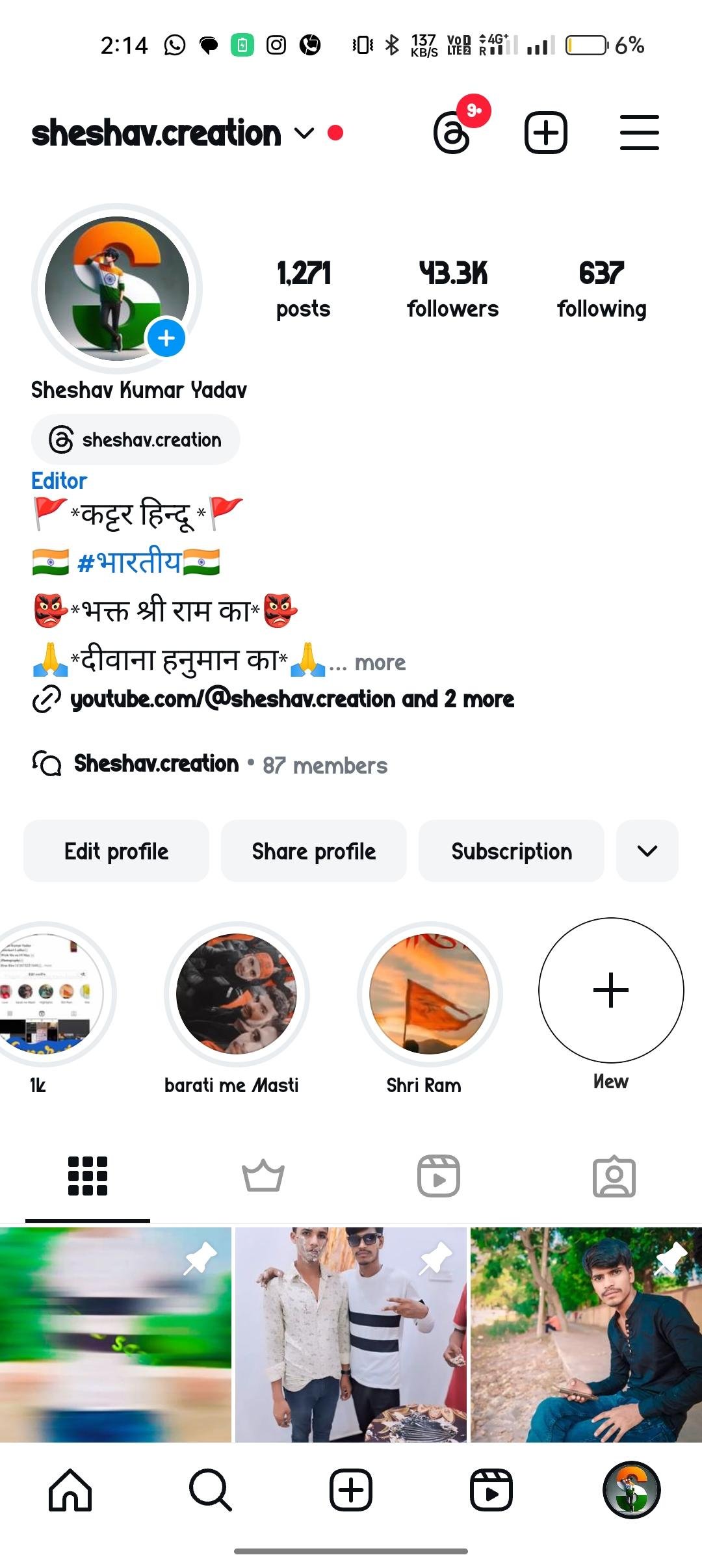This screenshot has width=702, height=1568.
Task: Create a New highlight with plus circle
Action: 610,991
